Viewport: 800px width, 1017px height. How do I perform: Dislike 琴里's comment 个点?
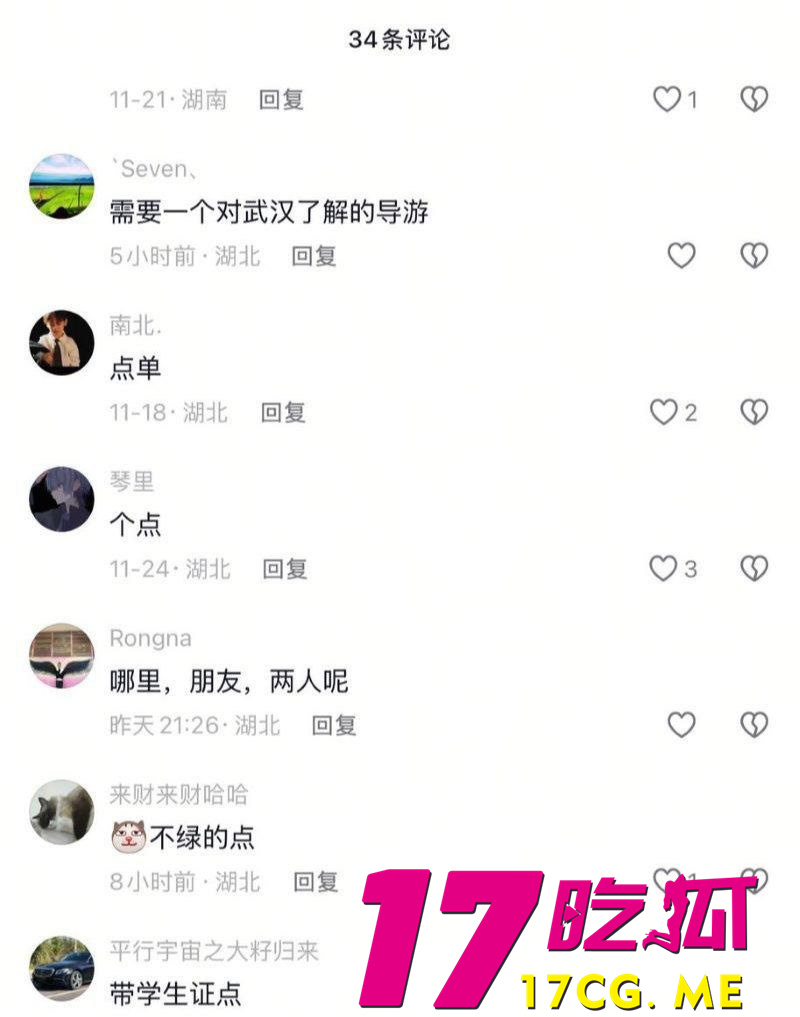pos(754,569)
